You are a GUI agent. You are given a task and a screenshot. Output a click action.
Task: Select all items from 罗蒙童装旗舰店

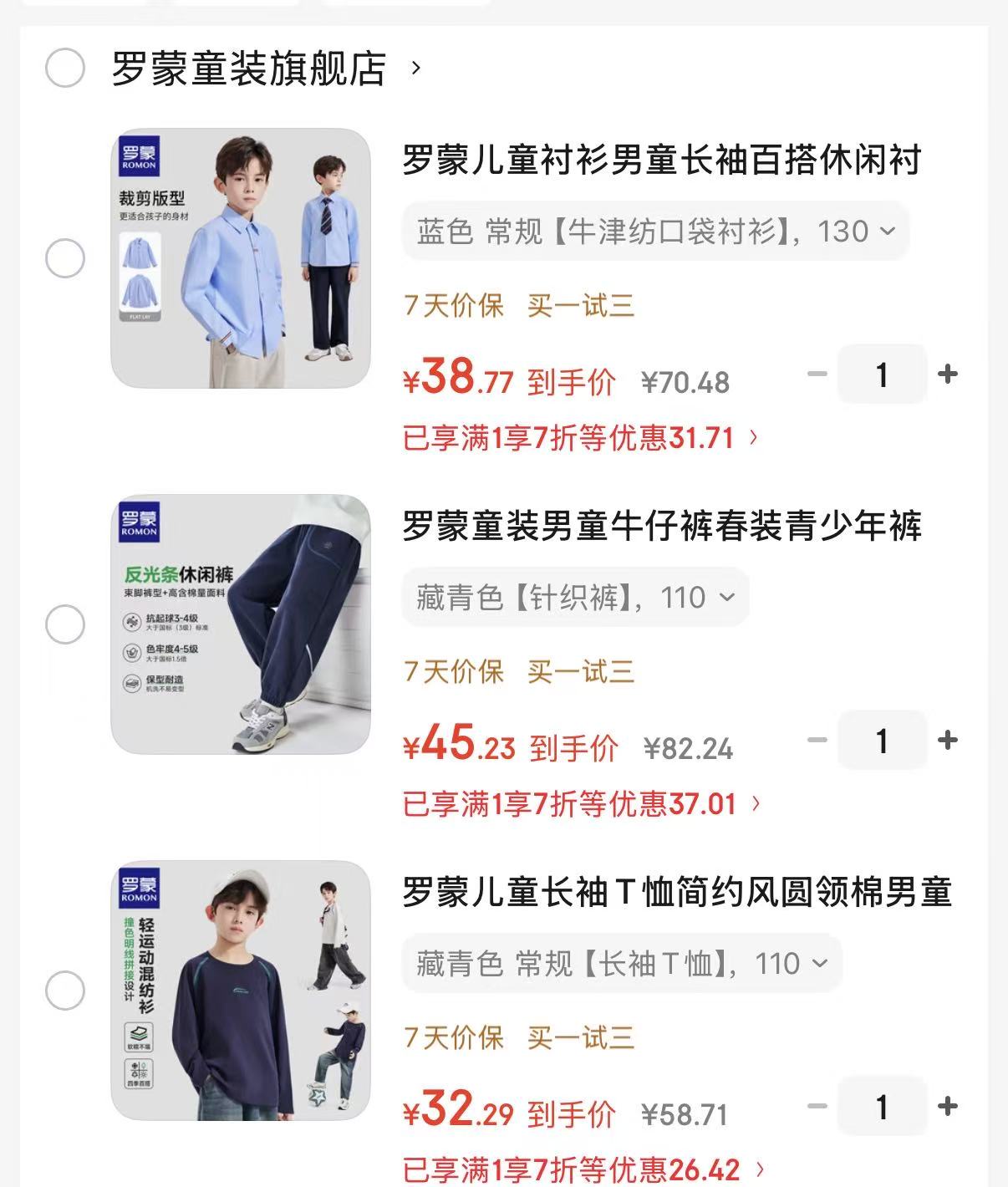click(x=65, y=68)
